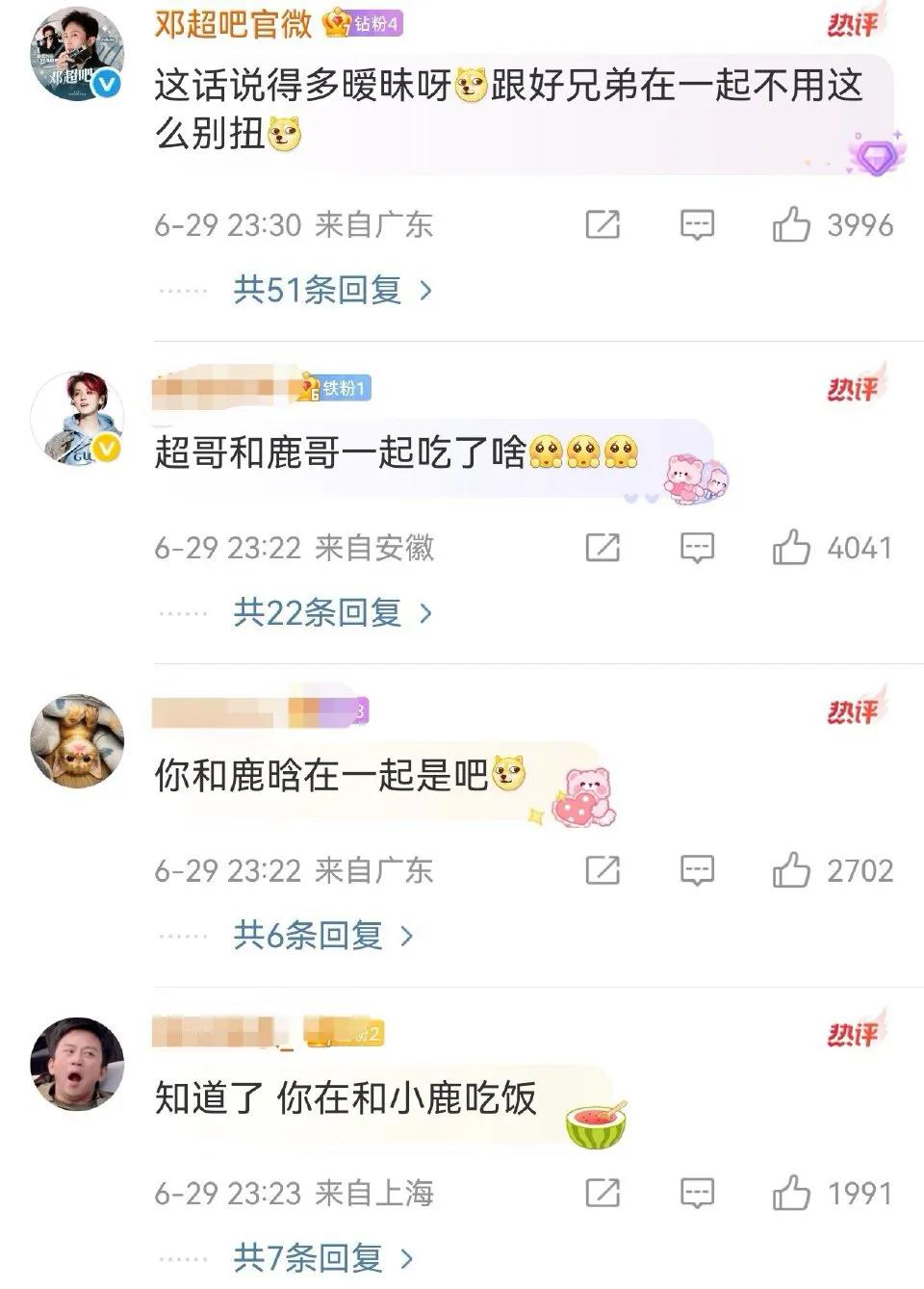Expand 共7条回复 replies

point(322,1257)
